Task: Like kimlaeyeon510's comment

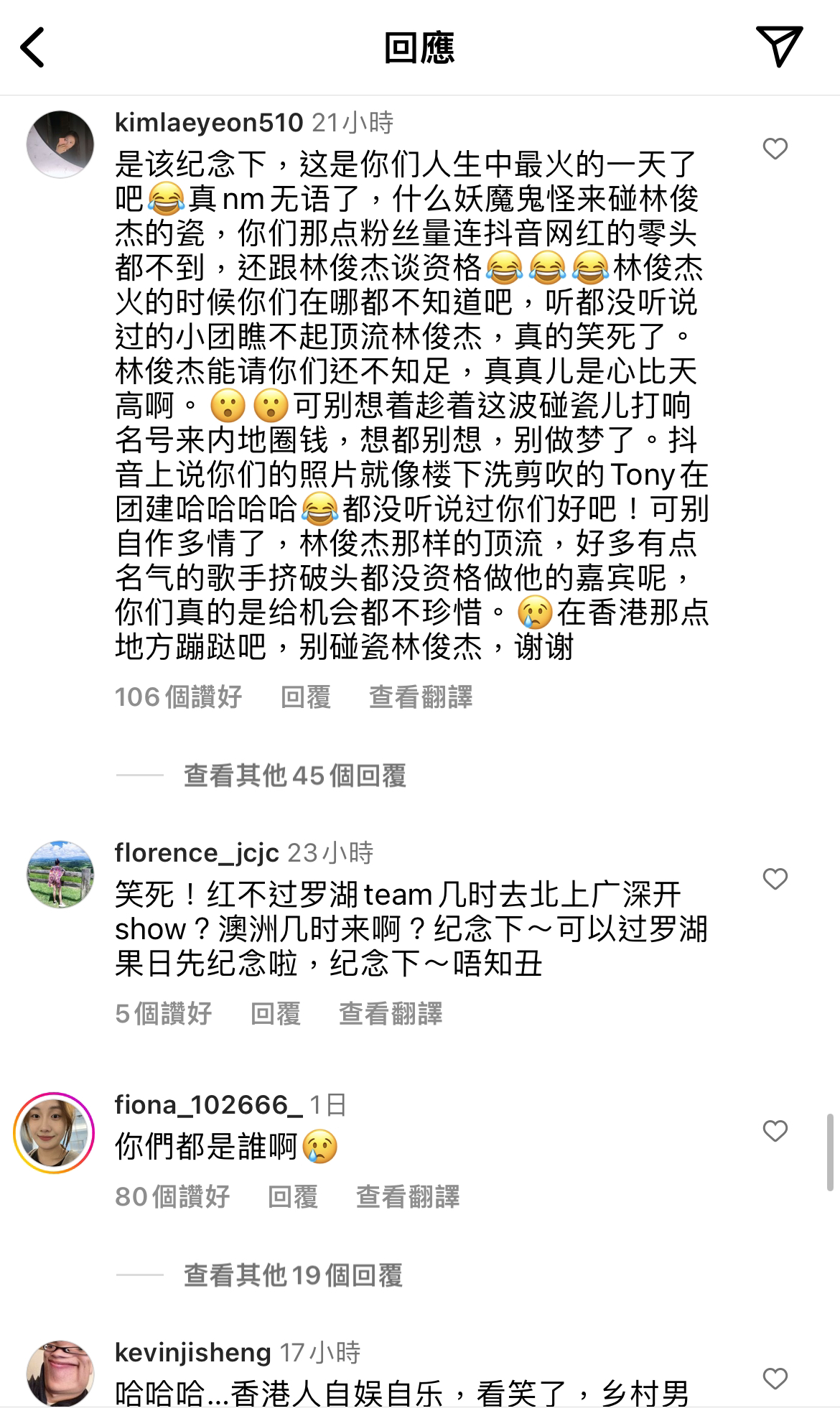Action: [x=775, y=149]
